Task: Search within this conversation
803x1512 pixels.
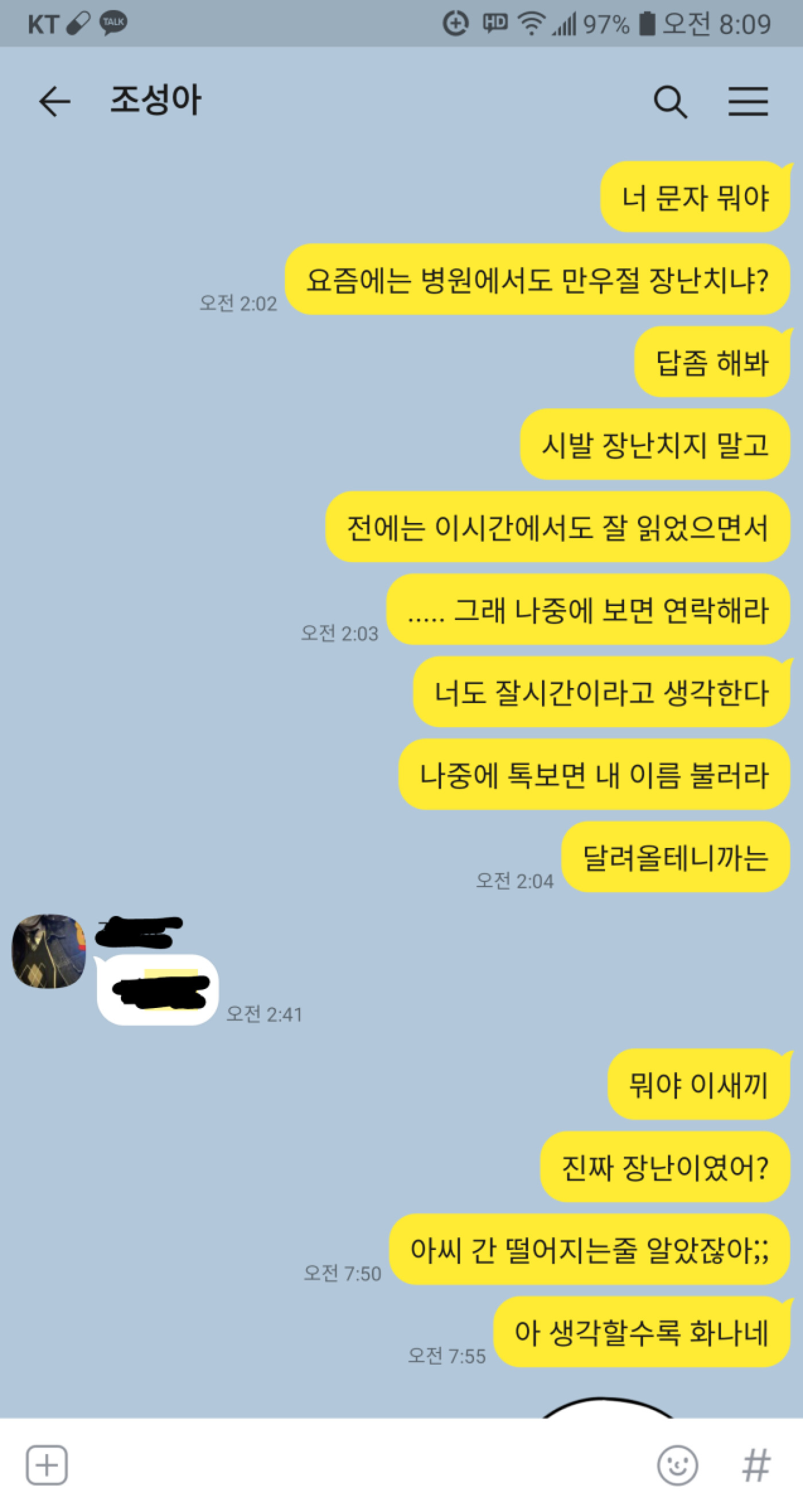Action: point(670,102)
